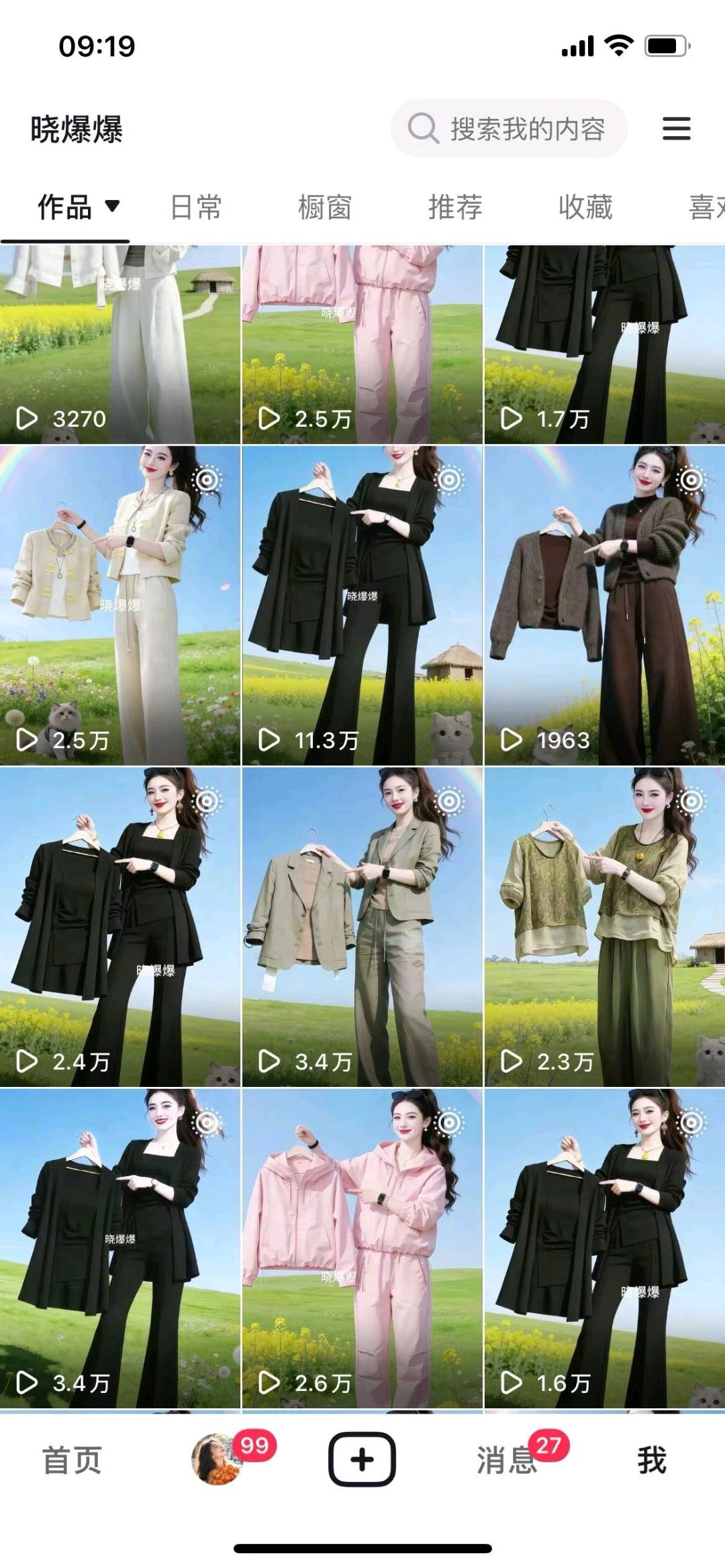Open the 消息 messages tab
The image size is (725, 1568).
point(507,1460)
